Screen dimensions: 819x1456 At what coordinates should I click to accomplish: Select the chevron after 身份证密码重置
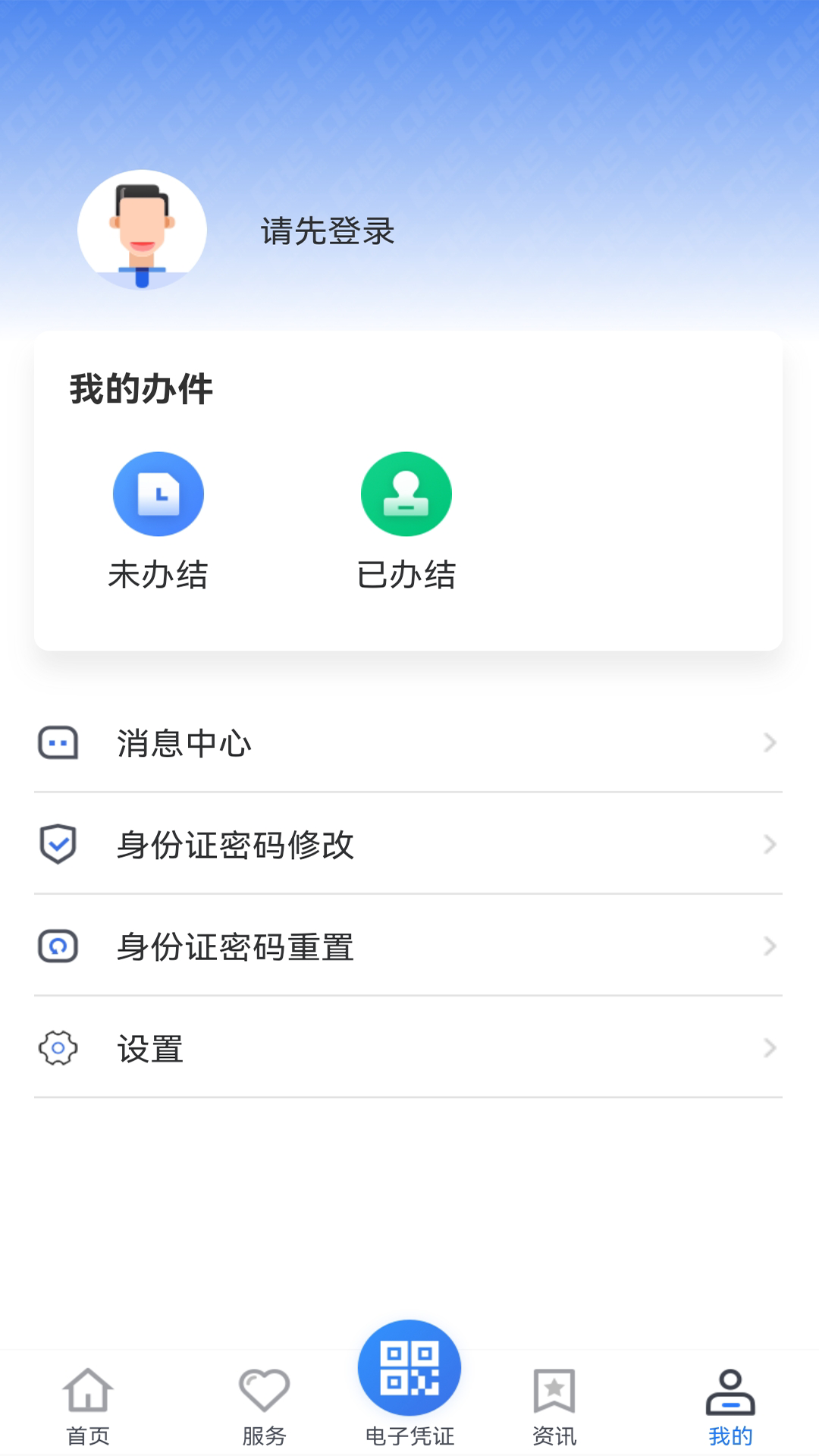pos(771,946)
